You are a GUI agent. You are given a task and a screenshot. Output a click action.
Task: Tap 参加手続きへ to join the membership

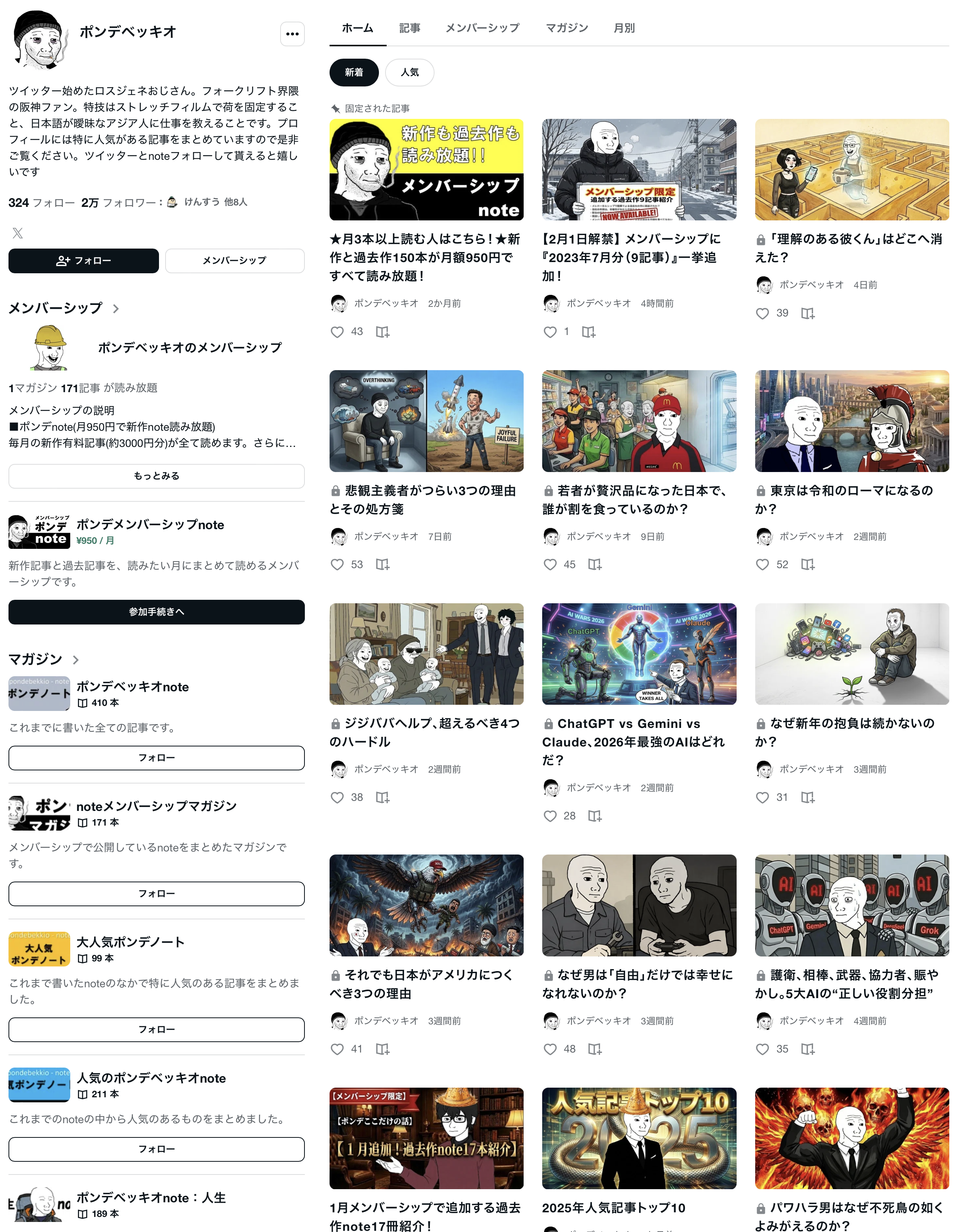(156, 612)
